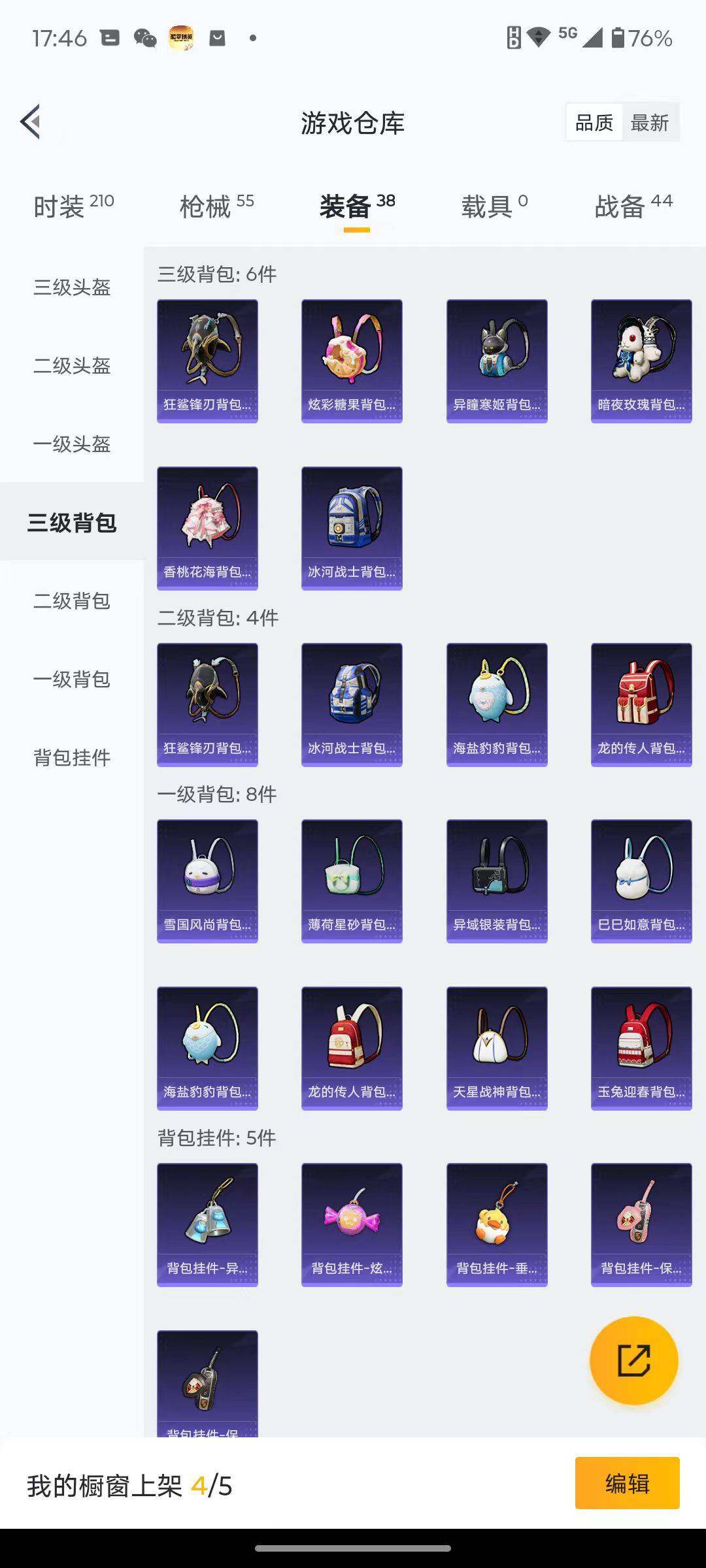The height and width of the screenshot is (1568, 706).
Task: Open the 炫彩糖果背包 item details
Action: pyautogui.click(x=351, y=359)
